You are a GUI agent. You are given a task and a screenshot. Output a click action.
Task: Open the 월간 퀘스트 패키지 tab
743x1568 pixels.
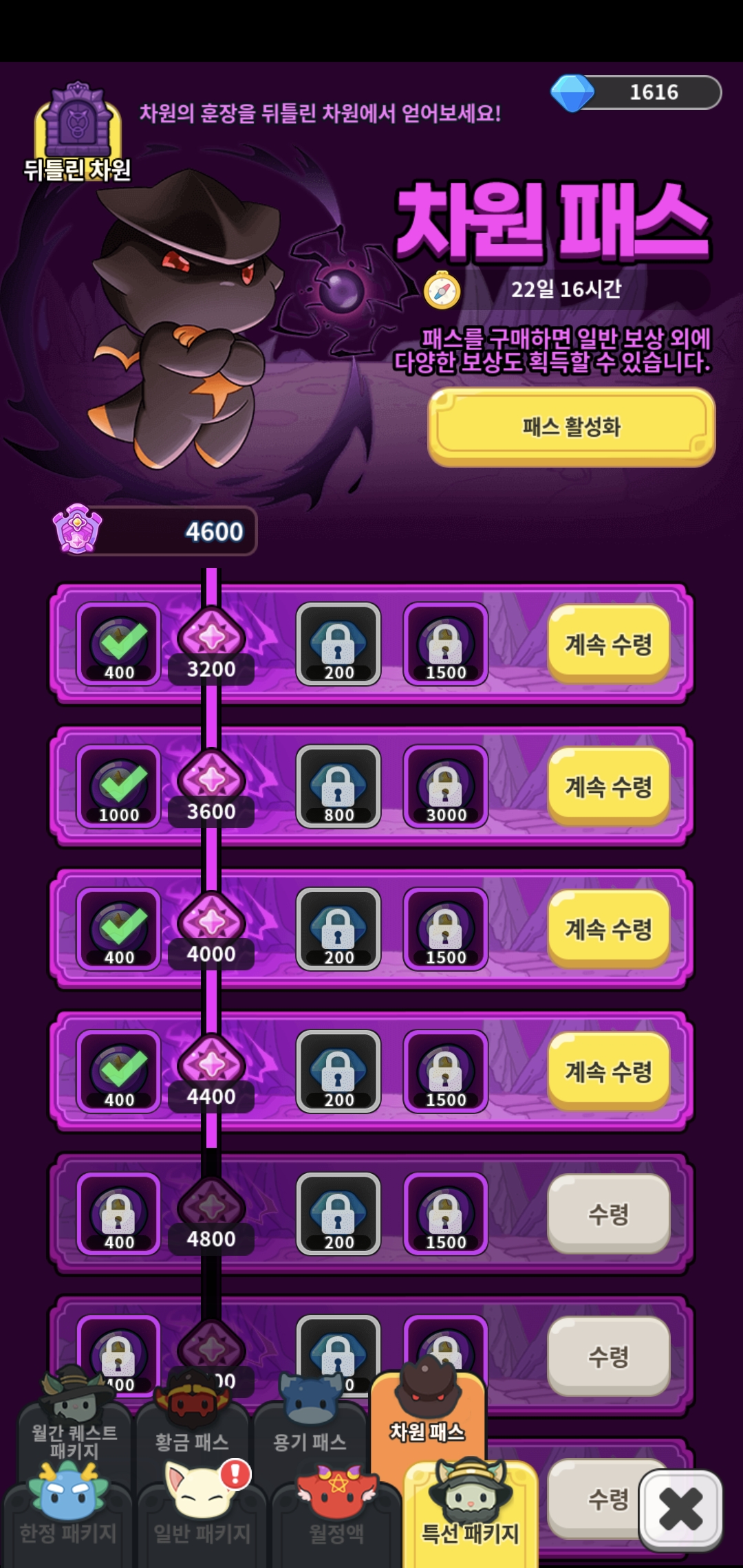pyautogui.click(x=74, y=1434)
